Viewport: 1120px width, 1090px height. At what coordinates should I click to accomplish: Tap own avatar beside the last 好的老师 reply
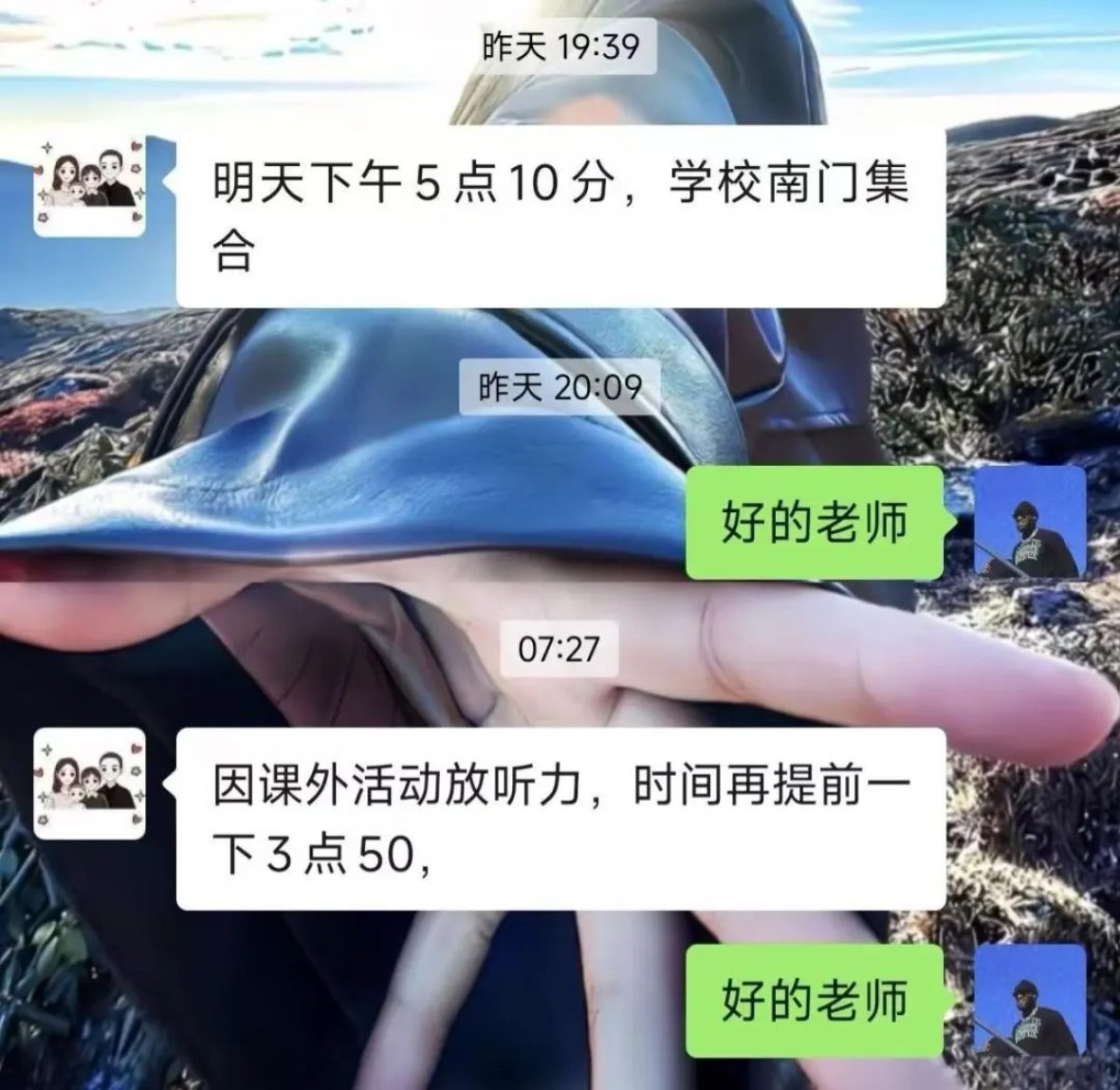pos(1031,1001)
